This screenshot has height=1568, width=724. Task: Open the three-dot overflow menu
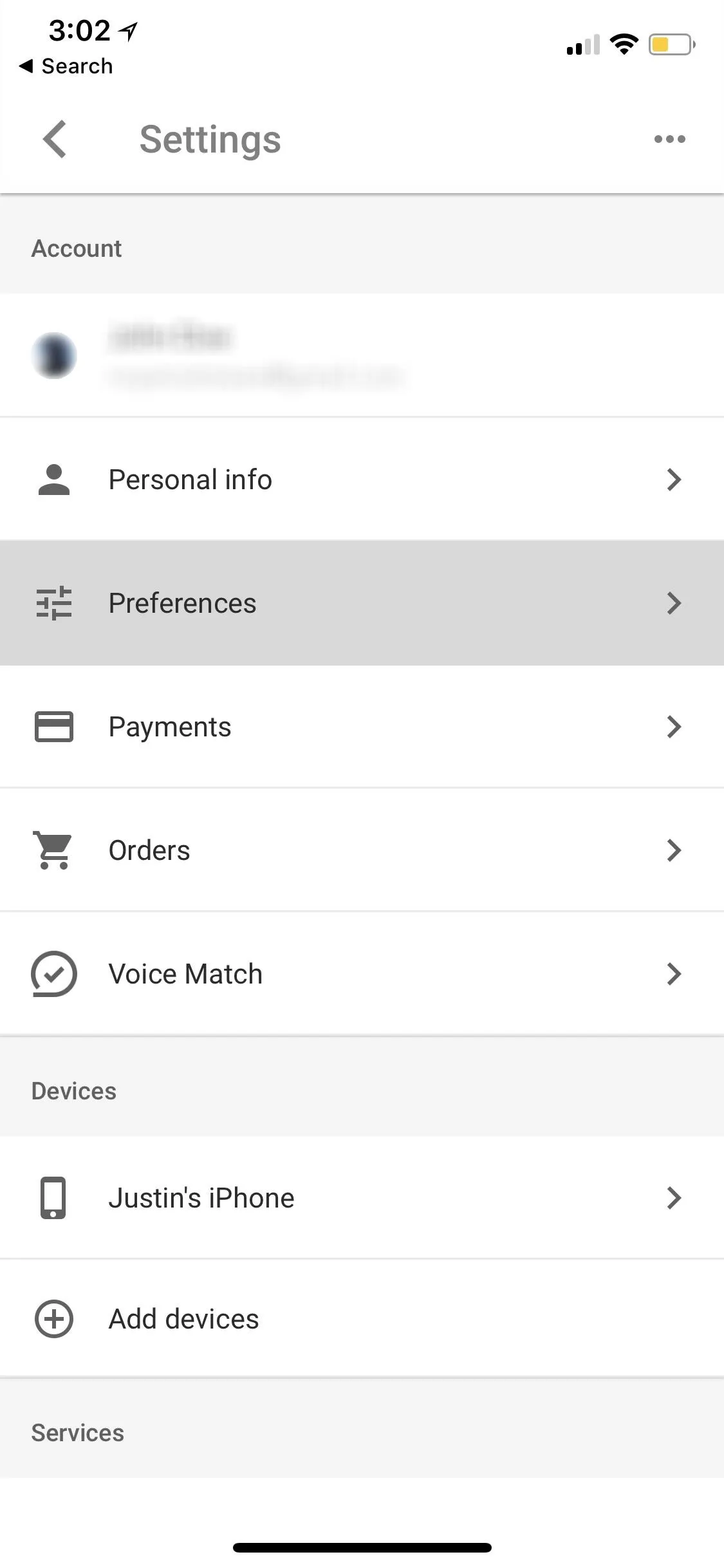[x=669, y=139]
